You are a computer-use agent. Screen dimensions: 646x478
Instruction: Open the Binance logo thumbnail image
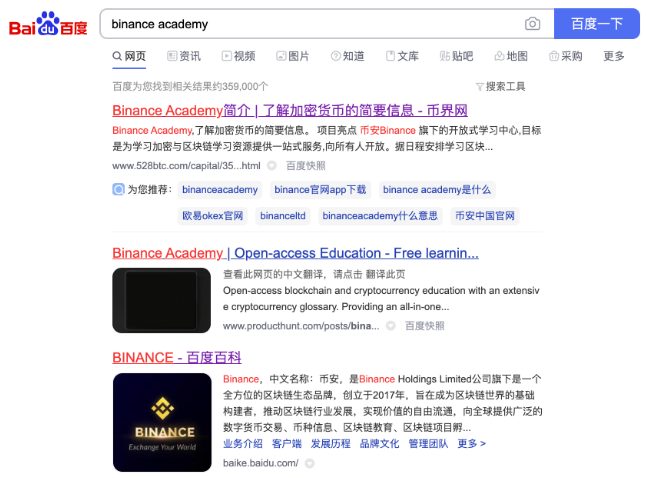(162, 421)
